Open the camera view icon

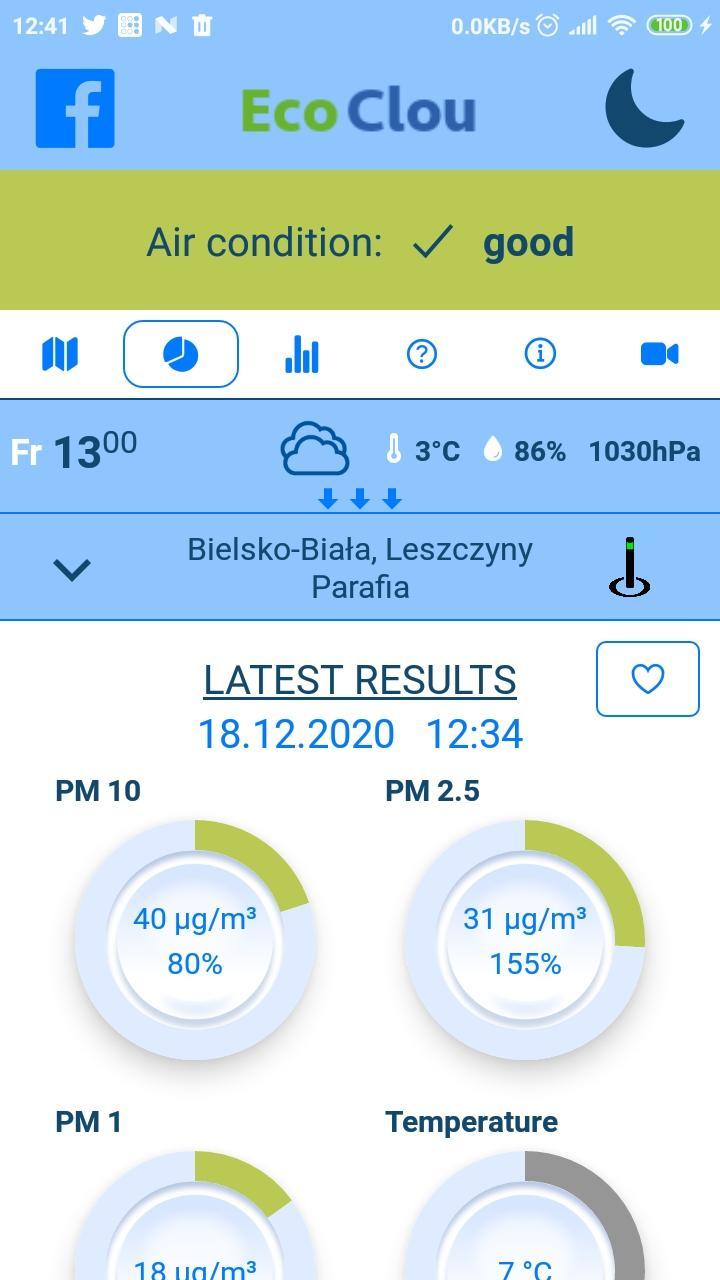(659, 353)
